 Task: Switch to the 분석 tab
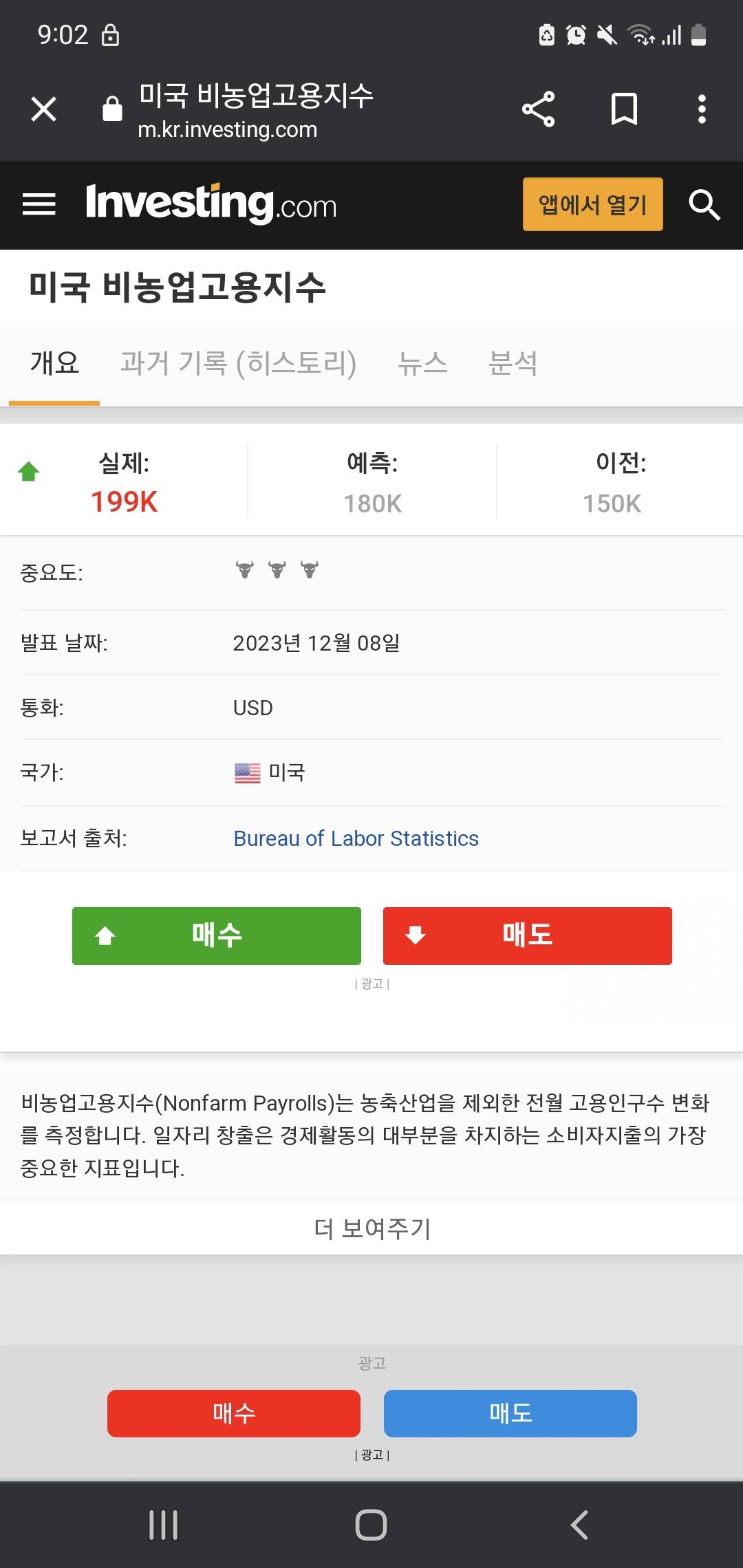[x=513, y=362]
